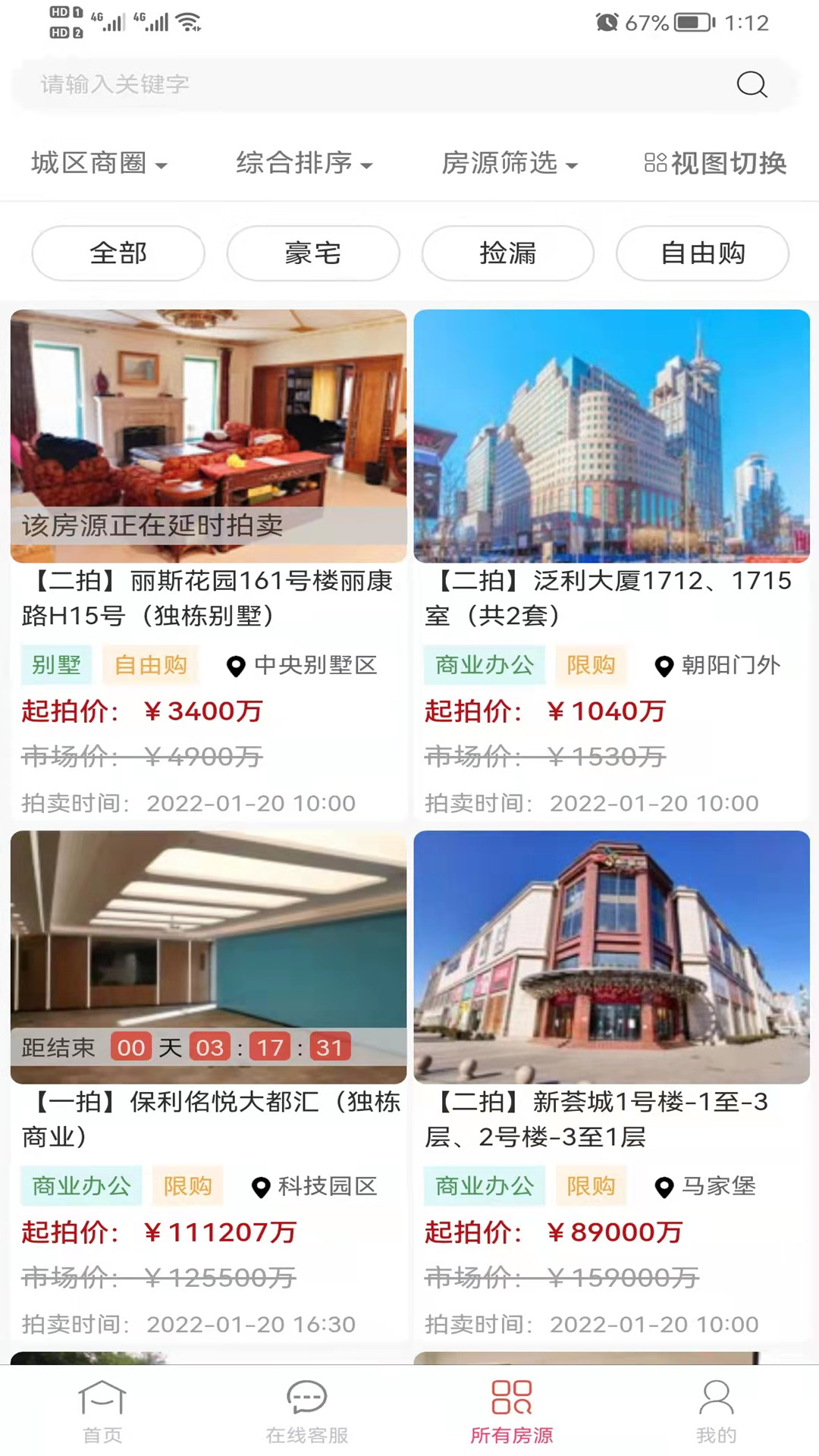Switch to the 我的 tab
This screenshot has width=819, height=1456.
click(x=717, y=1412)
